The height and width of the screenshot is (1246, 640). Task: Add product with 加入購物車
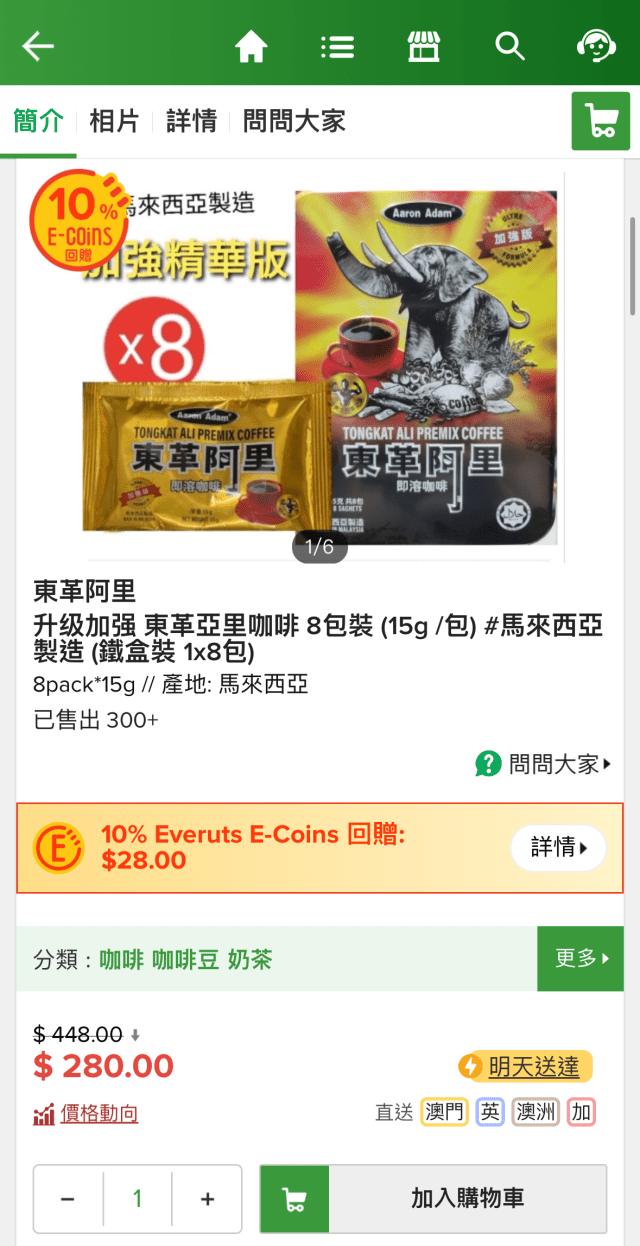pyautogui.click(x=433, y=1198)
